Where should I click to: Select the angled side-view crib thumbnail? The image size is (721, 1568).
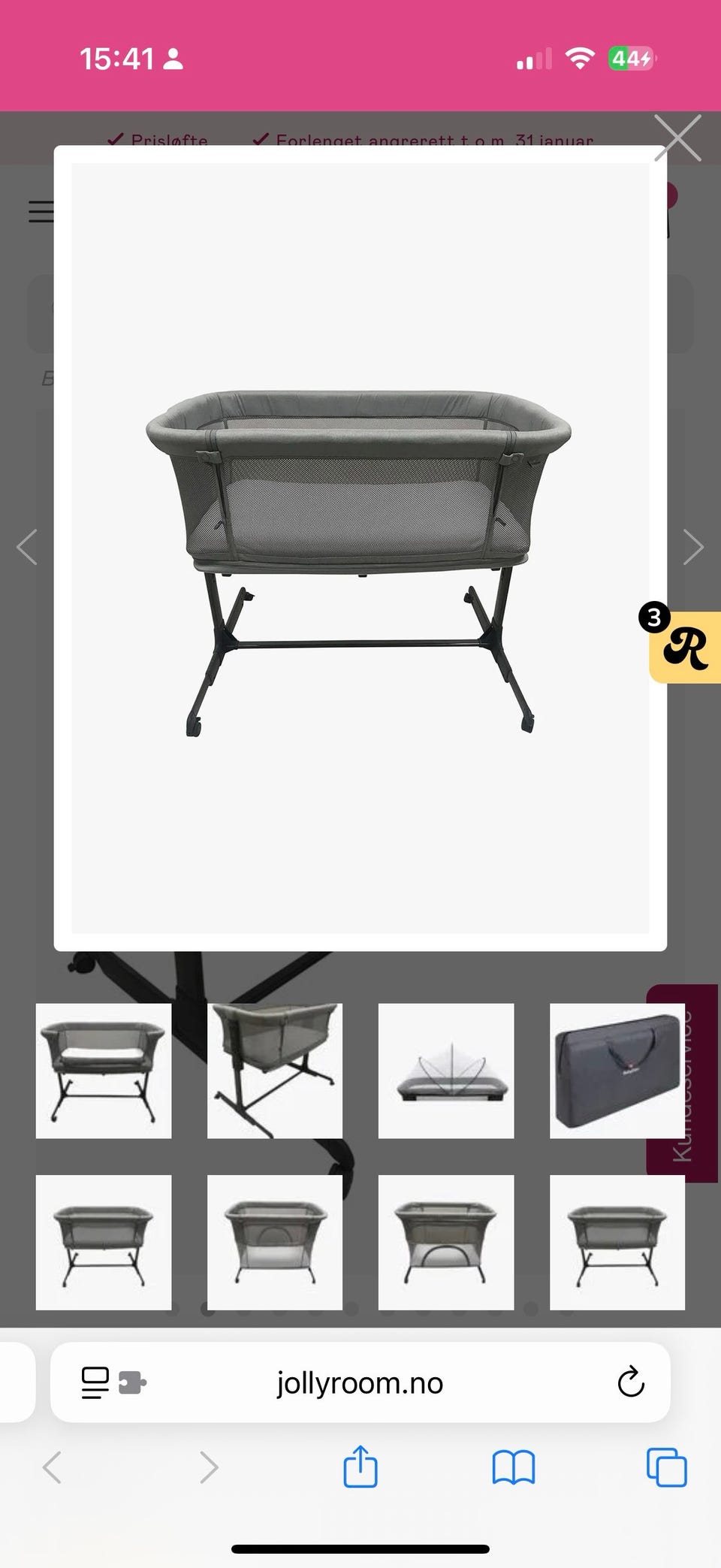click(275, 1071)
